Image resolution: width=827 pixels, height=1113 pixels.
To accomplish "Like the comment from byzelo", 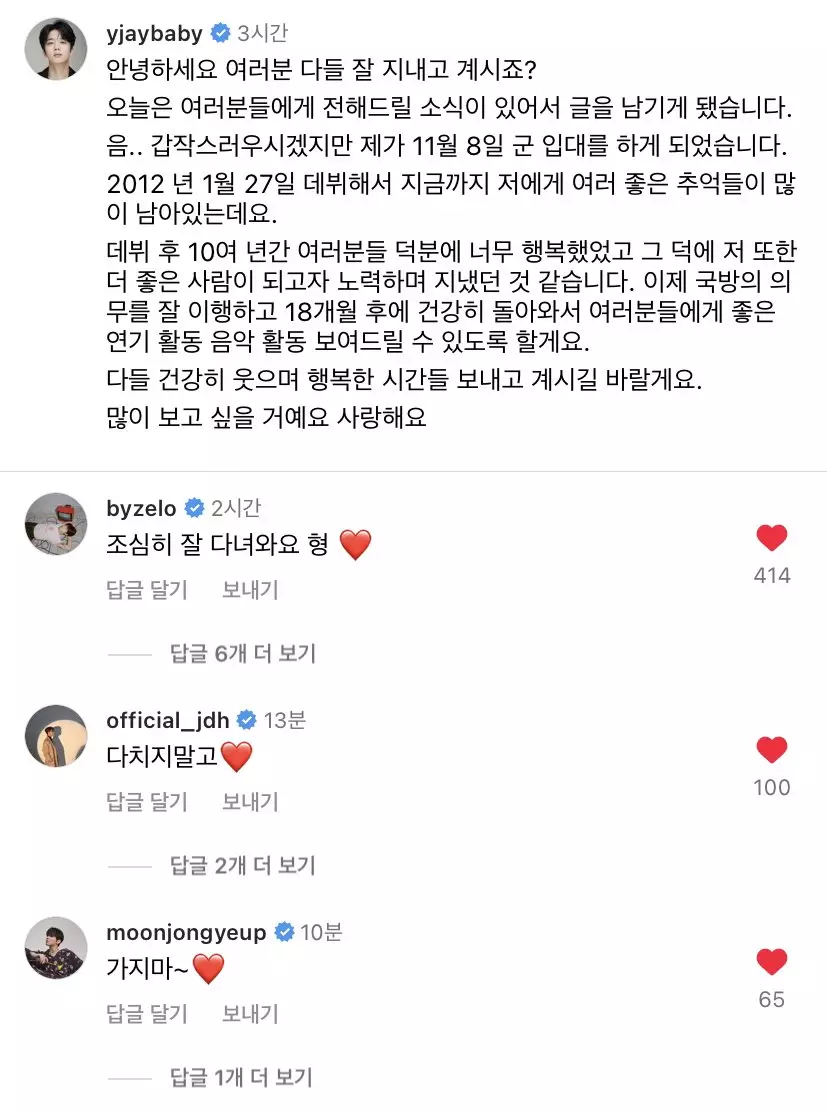I will tap(772, 539).
